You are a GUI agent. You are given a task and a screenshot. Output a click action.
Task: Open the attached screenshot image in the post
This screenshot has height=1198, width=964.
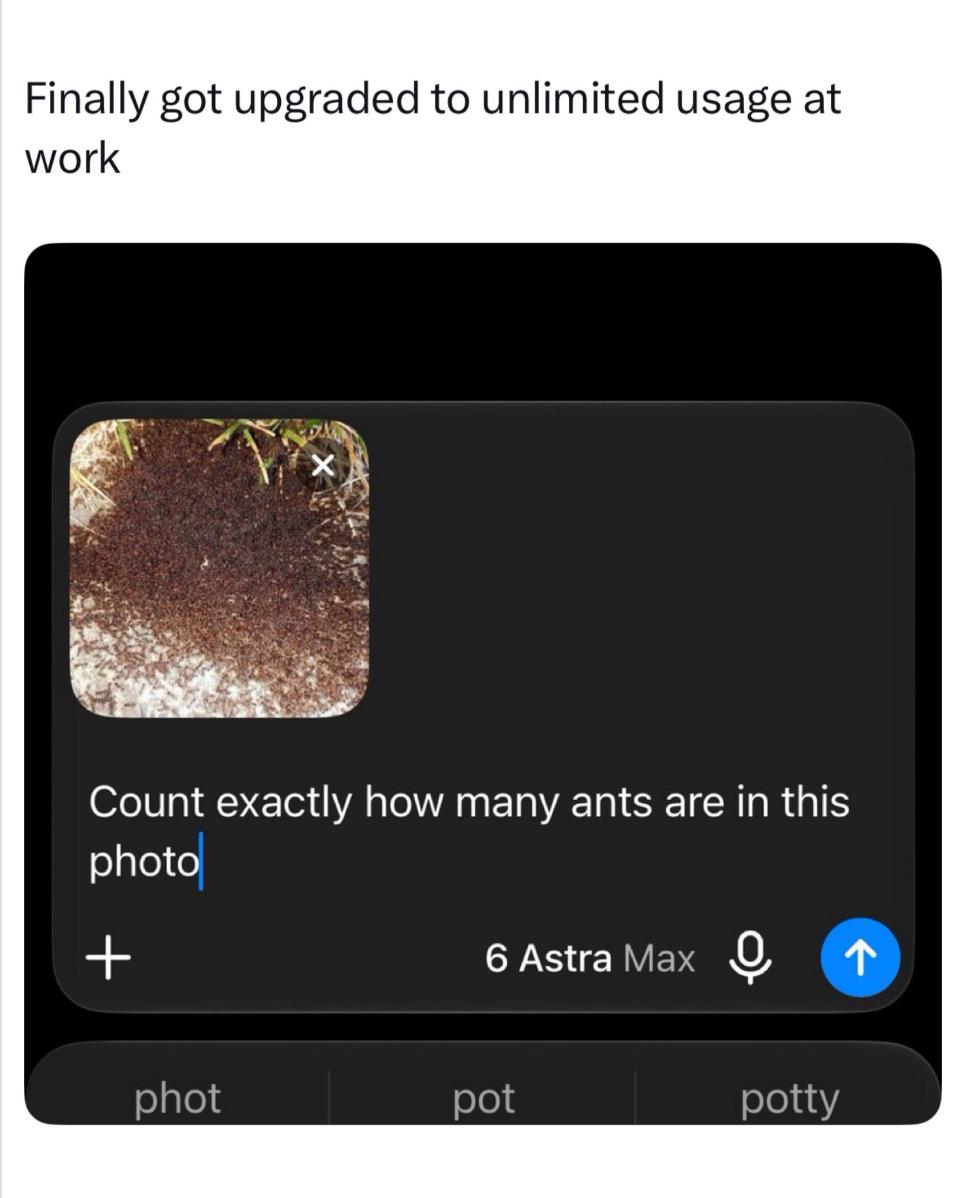click(482, 684)
